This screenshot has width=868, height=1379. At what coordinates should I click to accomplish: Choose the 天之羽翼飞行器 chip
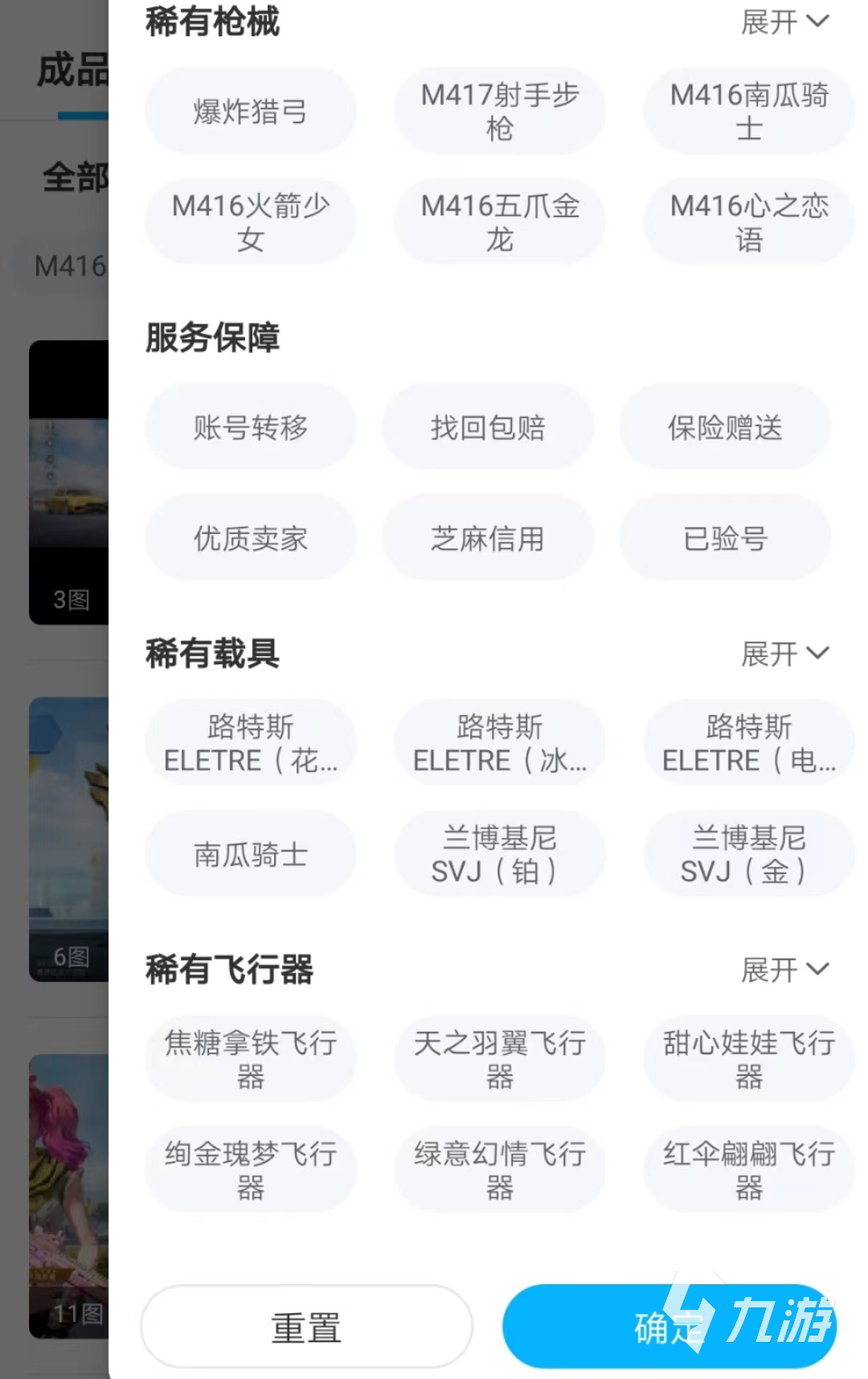click(499, 1058)
